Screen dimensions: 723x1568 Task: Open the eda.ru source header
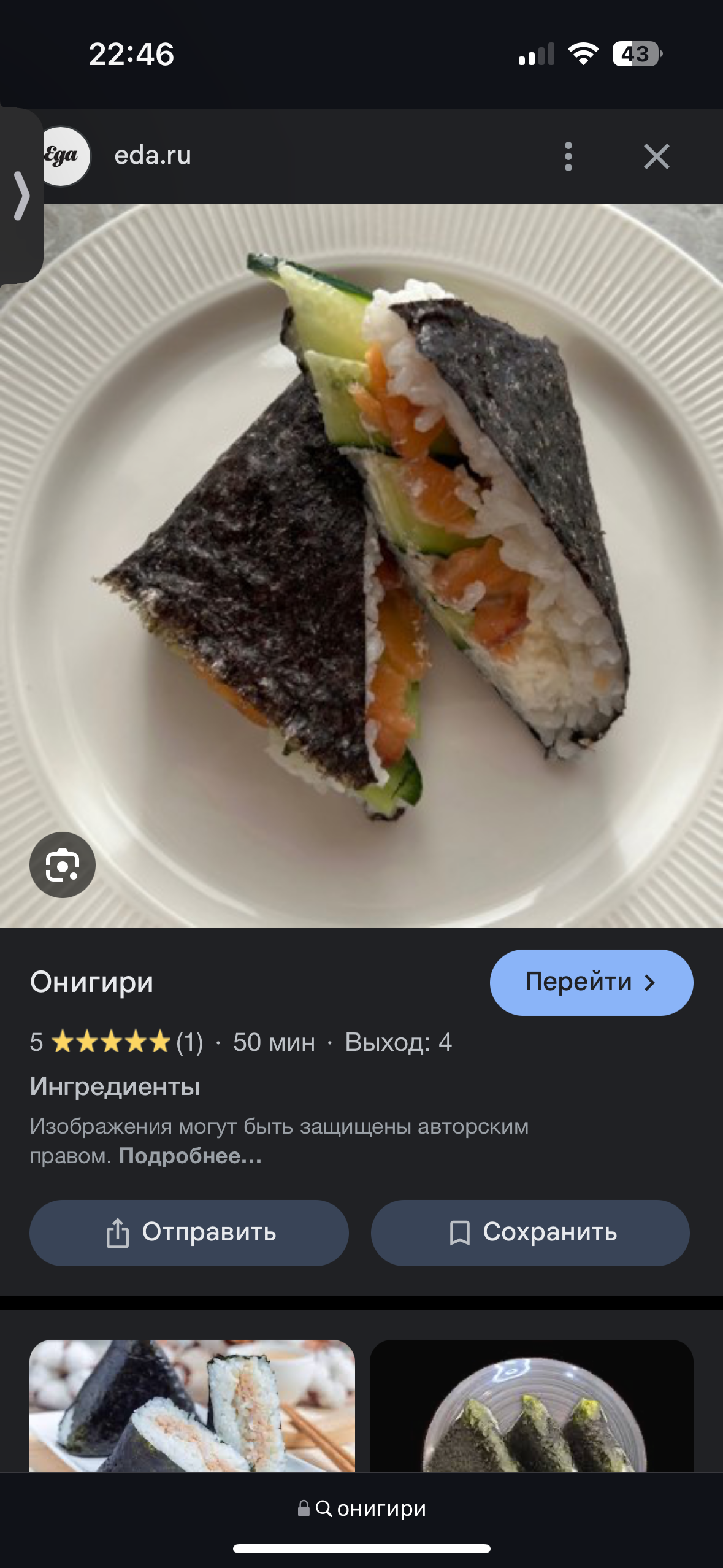click(x=152, y=156)
